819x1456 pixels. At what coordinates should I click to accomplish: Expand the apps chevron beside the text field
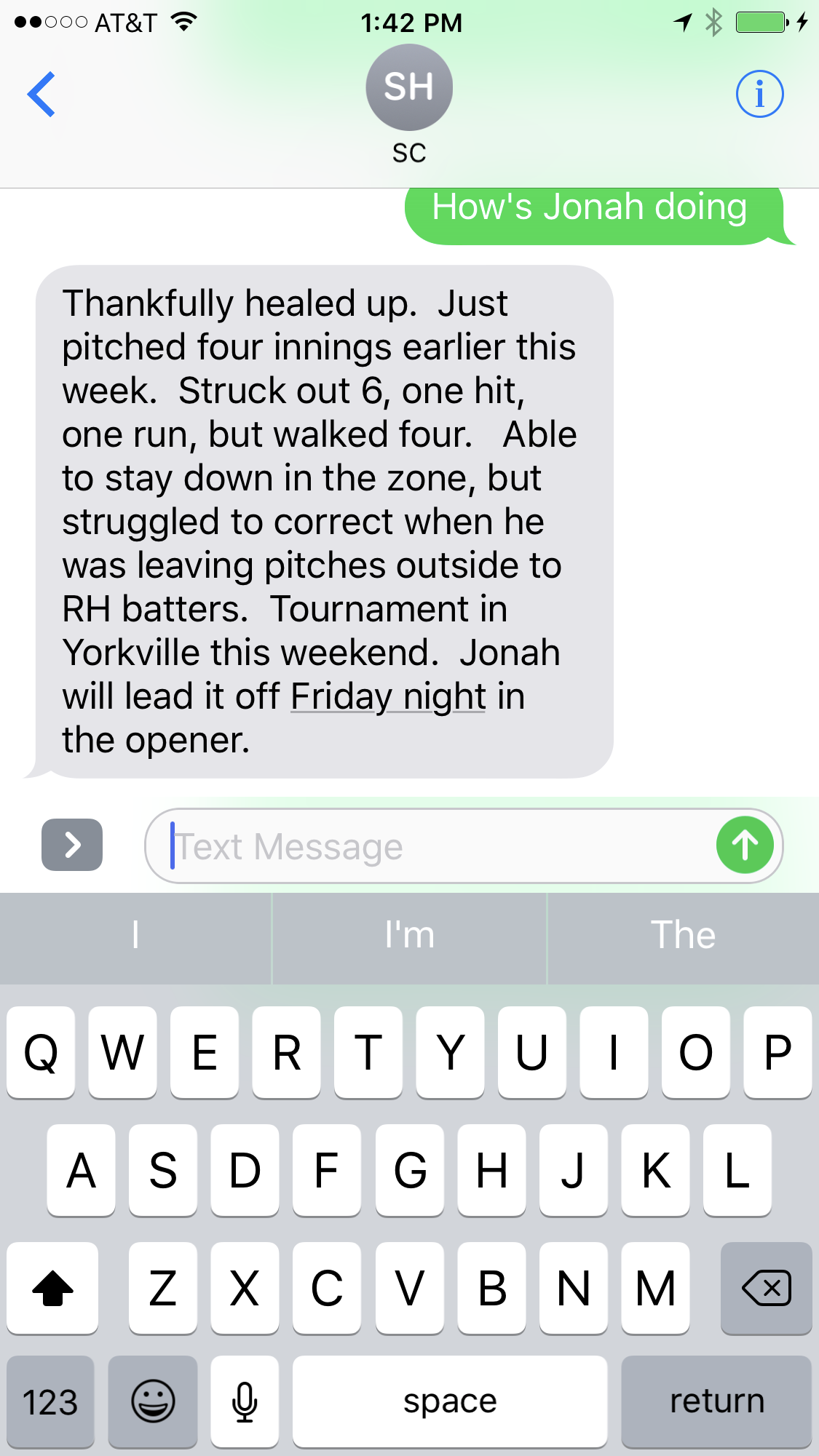coord(72,845)
